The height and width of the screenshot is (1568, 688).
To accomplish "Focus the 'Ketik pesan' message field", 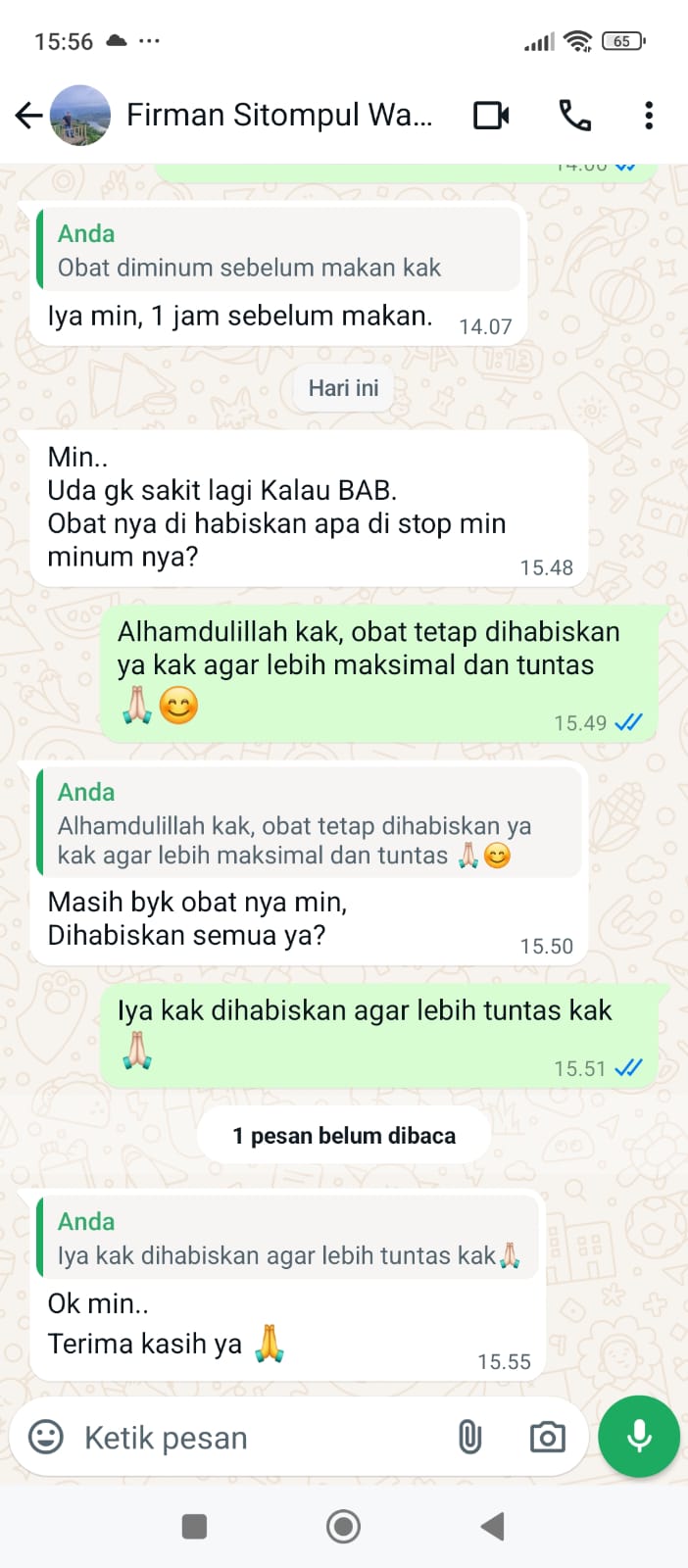I will pyautogui.click(x=255, y=1438).
